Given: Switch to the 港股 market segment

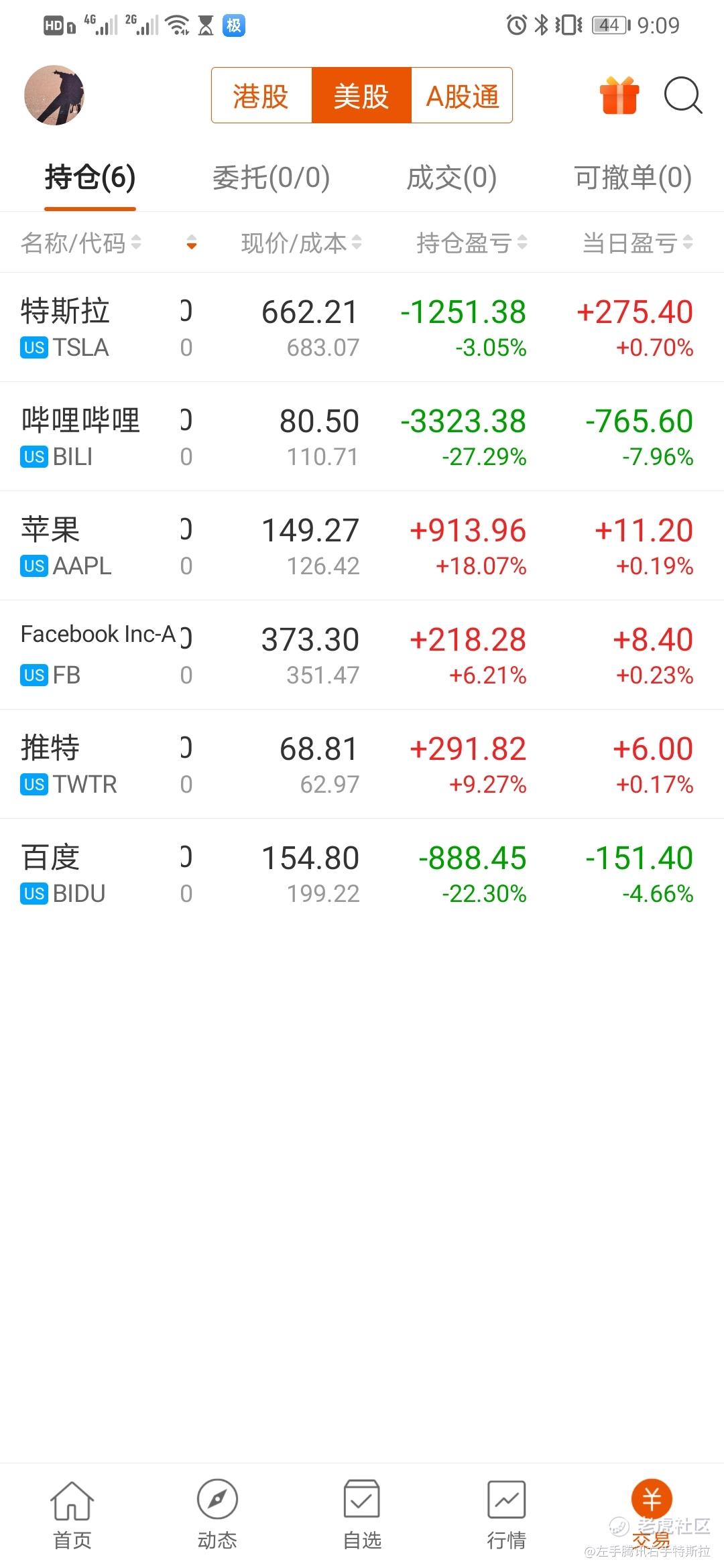Looking at the screenshot, I should tap(261, 95).
